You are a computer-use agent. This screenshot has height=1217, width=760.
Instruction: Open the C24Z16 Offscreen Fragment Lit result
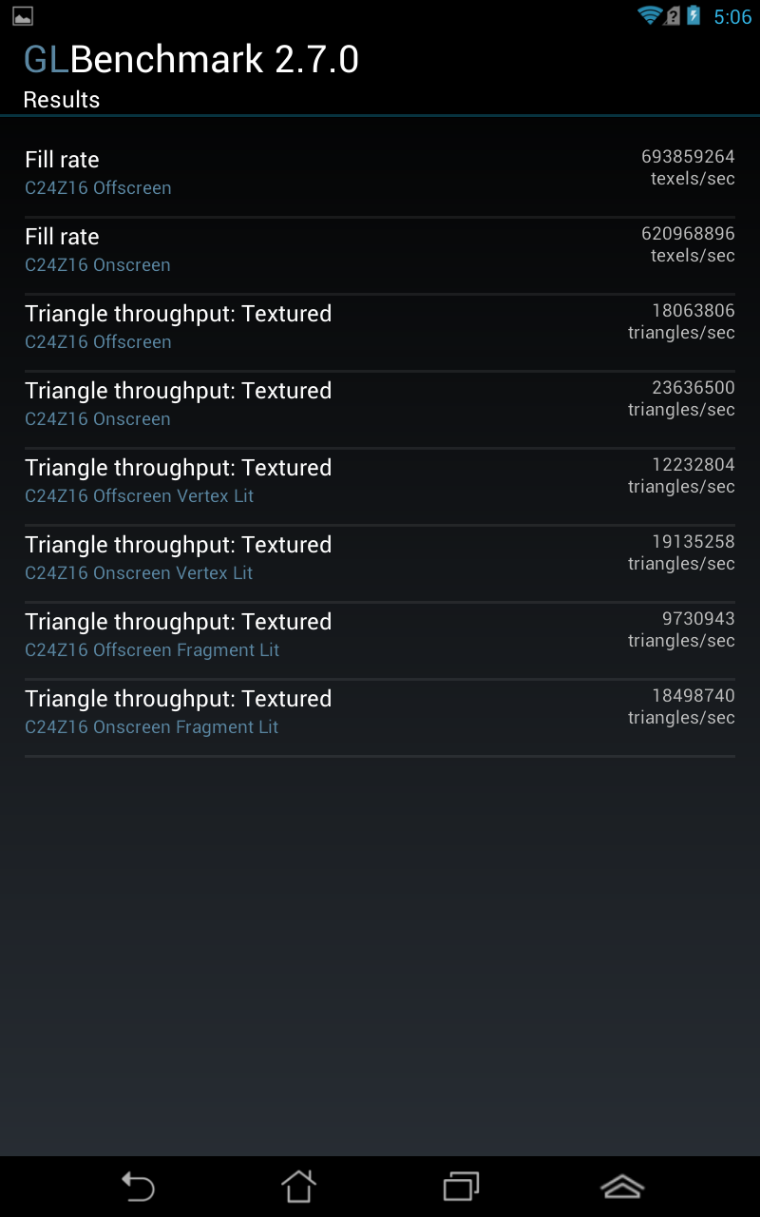[x=380, y=635]
